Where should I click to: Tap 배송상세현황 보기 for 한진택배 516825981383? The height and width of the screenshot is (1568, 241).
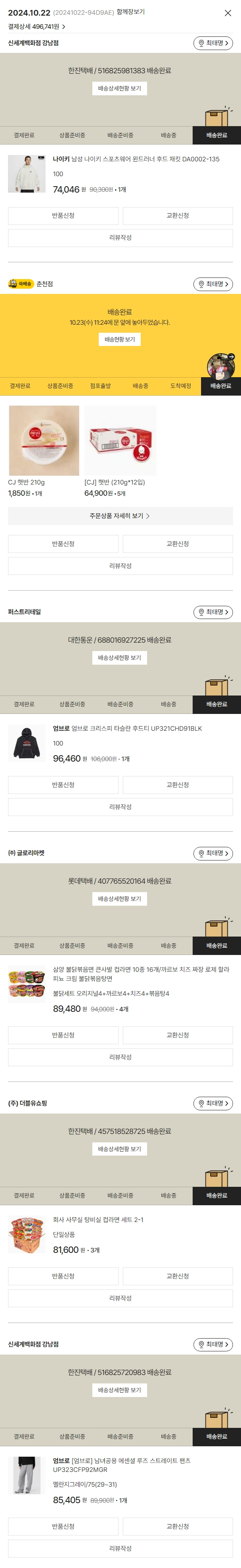120,88
